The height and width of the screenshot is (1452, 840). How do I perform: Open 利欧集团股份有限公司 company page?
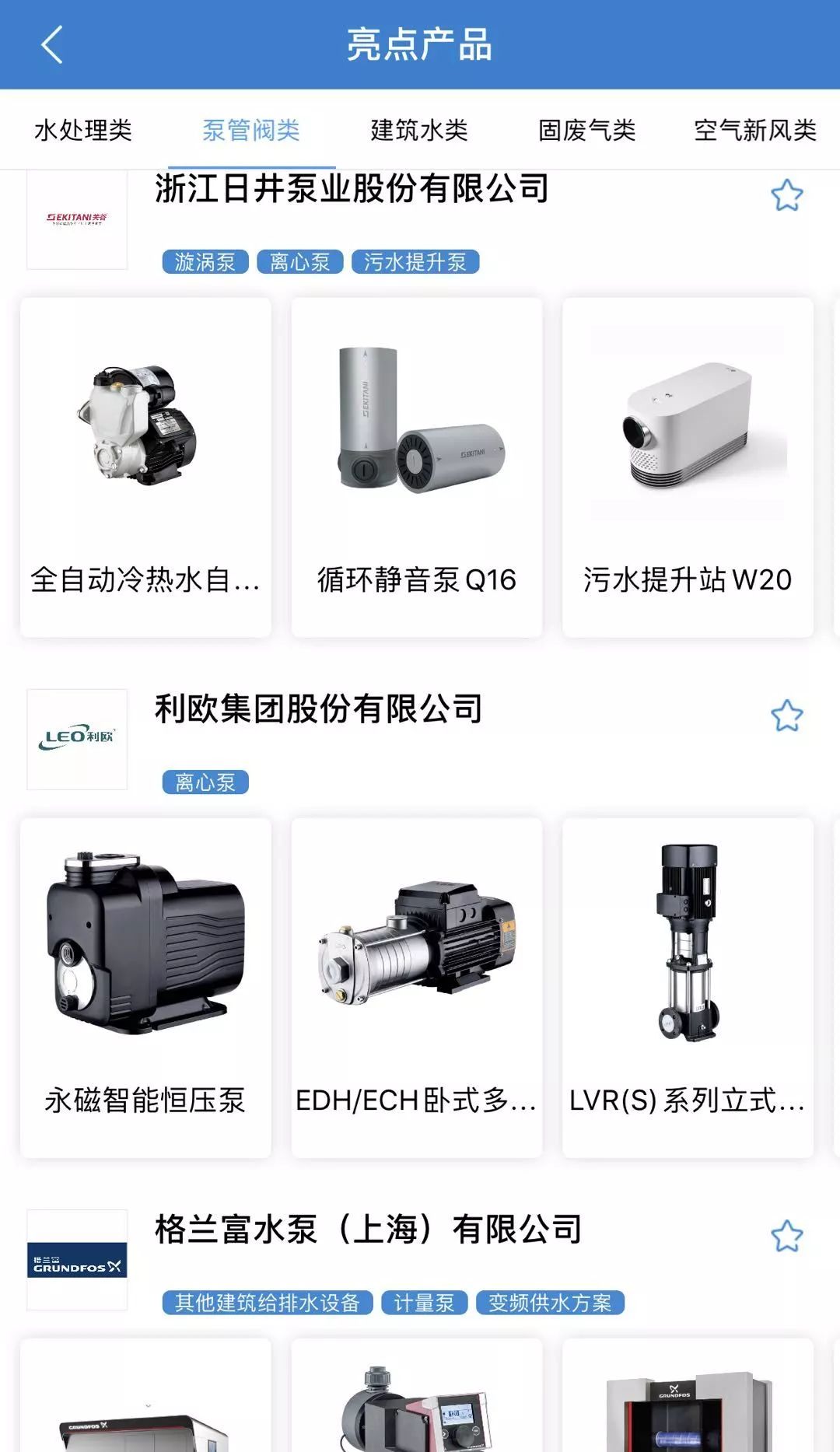pos(319,709)
